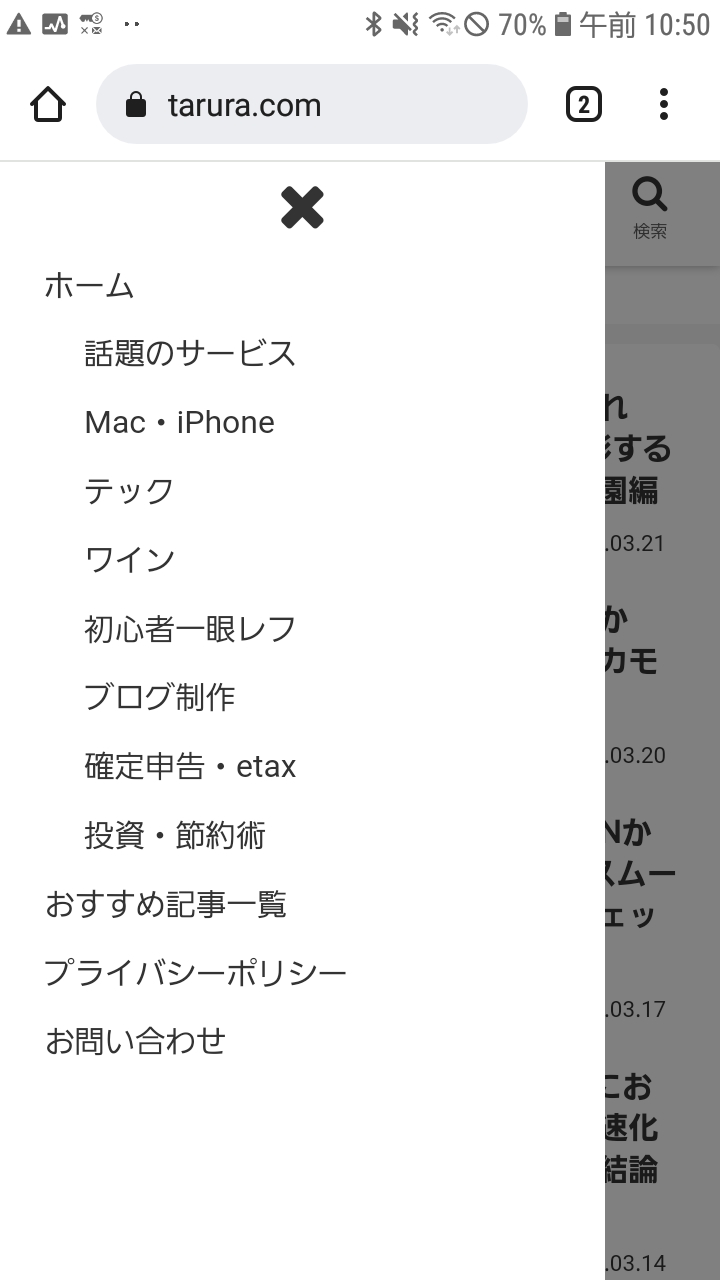The height and width of the screenshot is (1280, 720).
Task: Open the ワイン category
Action: (x=130, y=560)
